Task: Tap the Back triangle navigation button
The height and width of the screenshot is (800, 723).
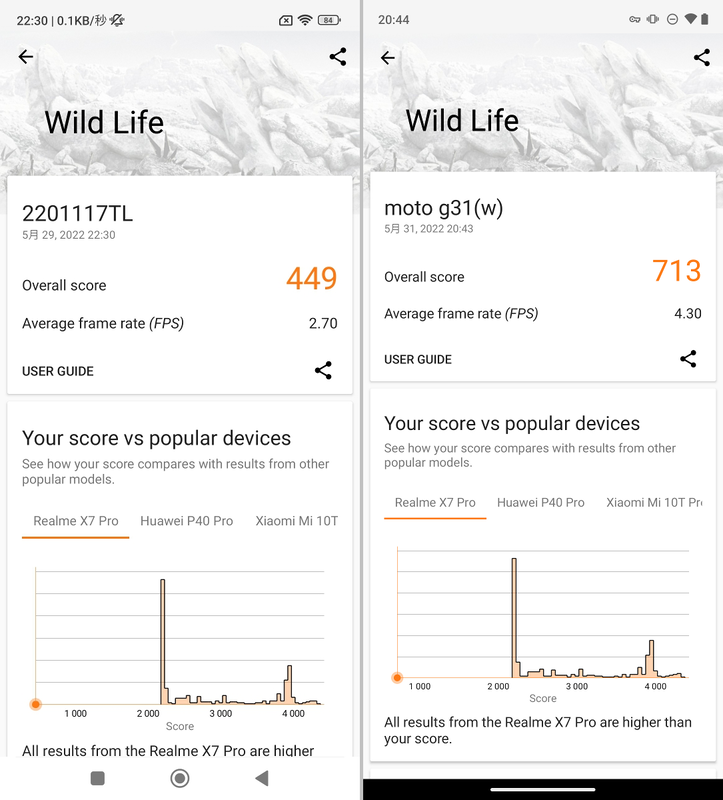Action: (261, 777)
